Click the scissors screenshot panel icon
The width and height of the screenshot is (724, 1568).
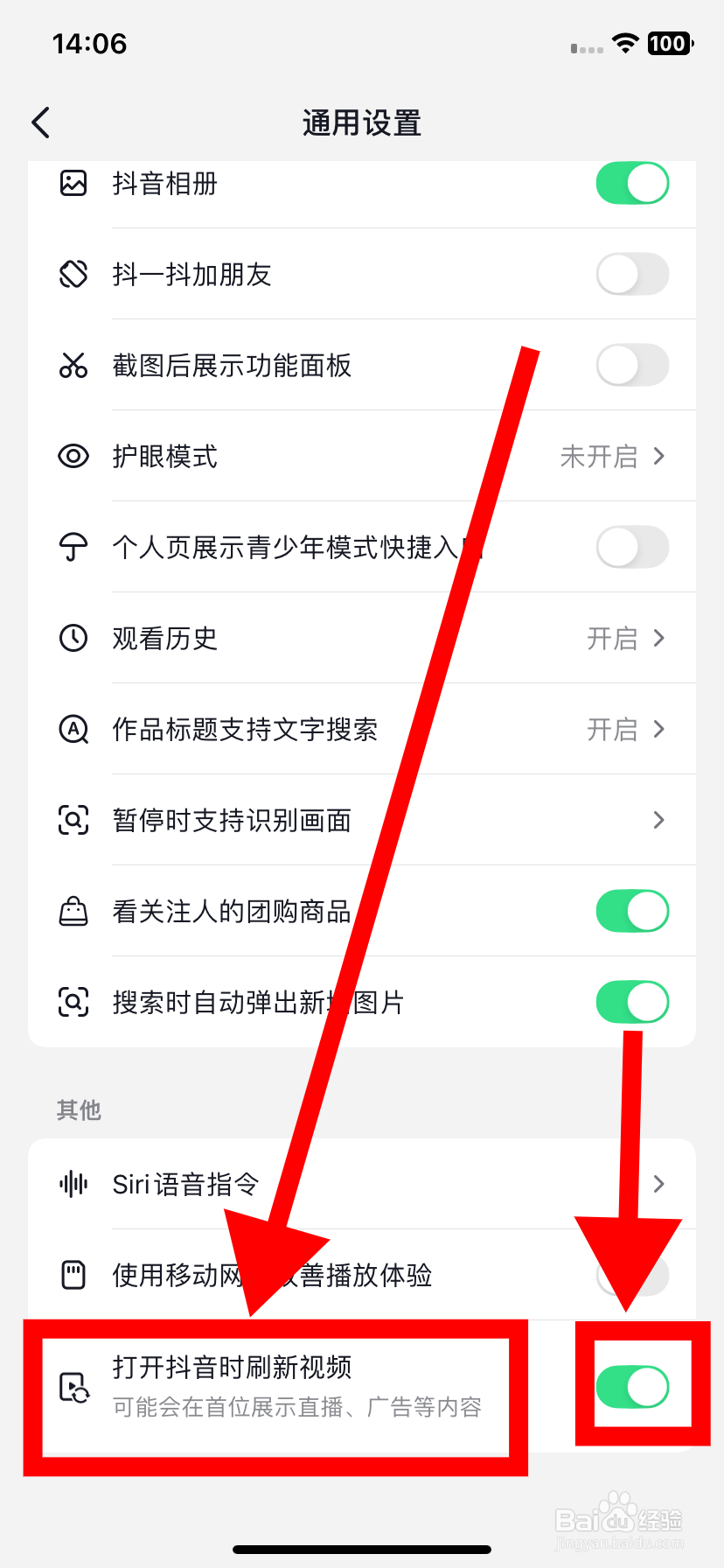(73, 366)
